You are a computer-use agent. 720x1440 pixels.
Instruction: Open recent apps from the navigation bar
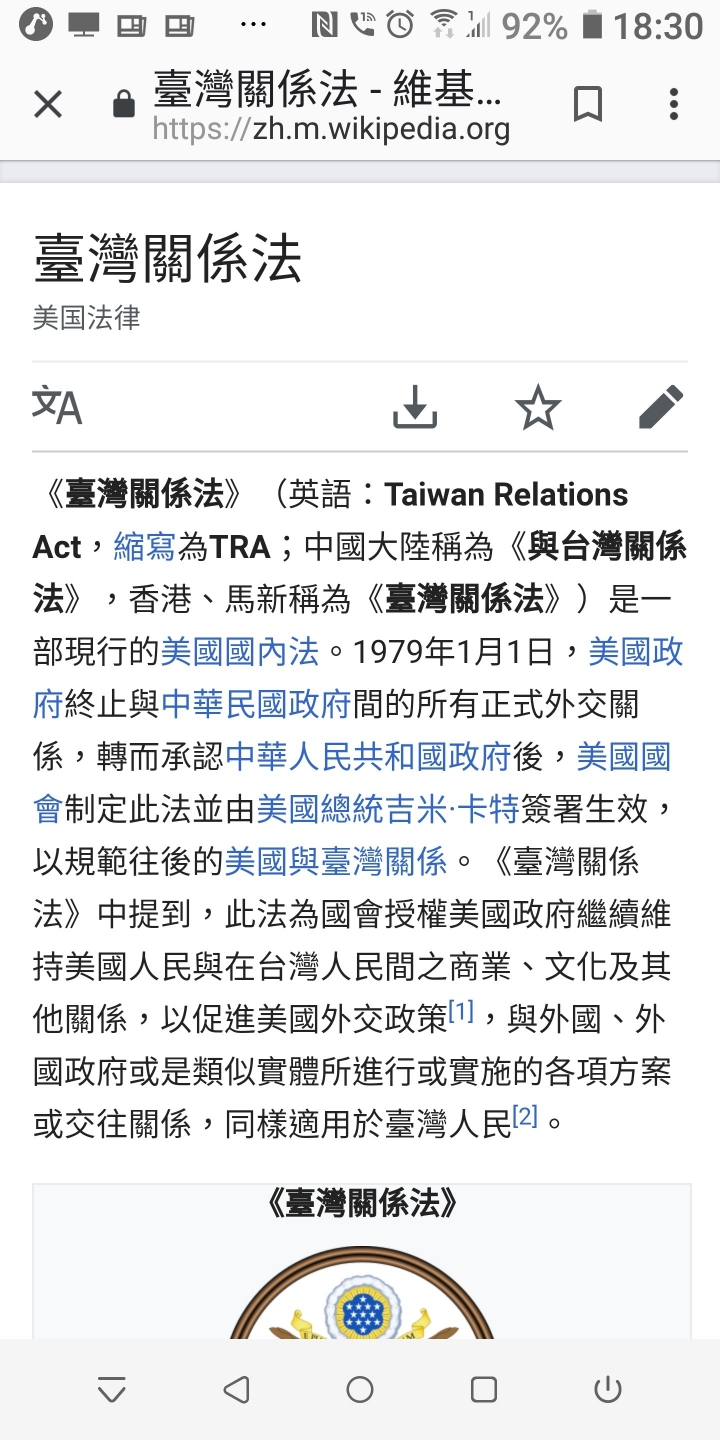tap(484, 1389)
